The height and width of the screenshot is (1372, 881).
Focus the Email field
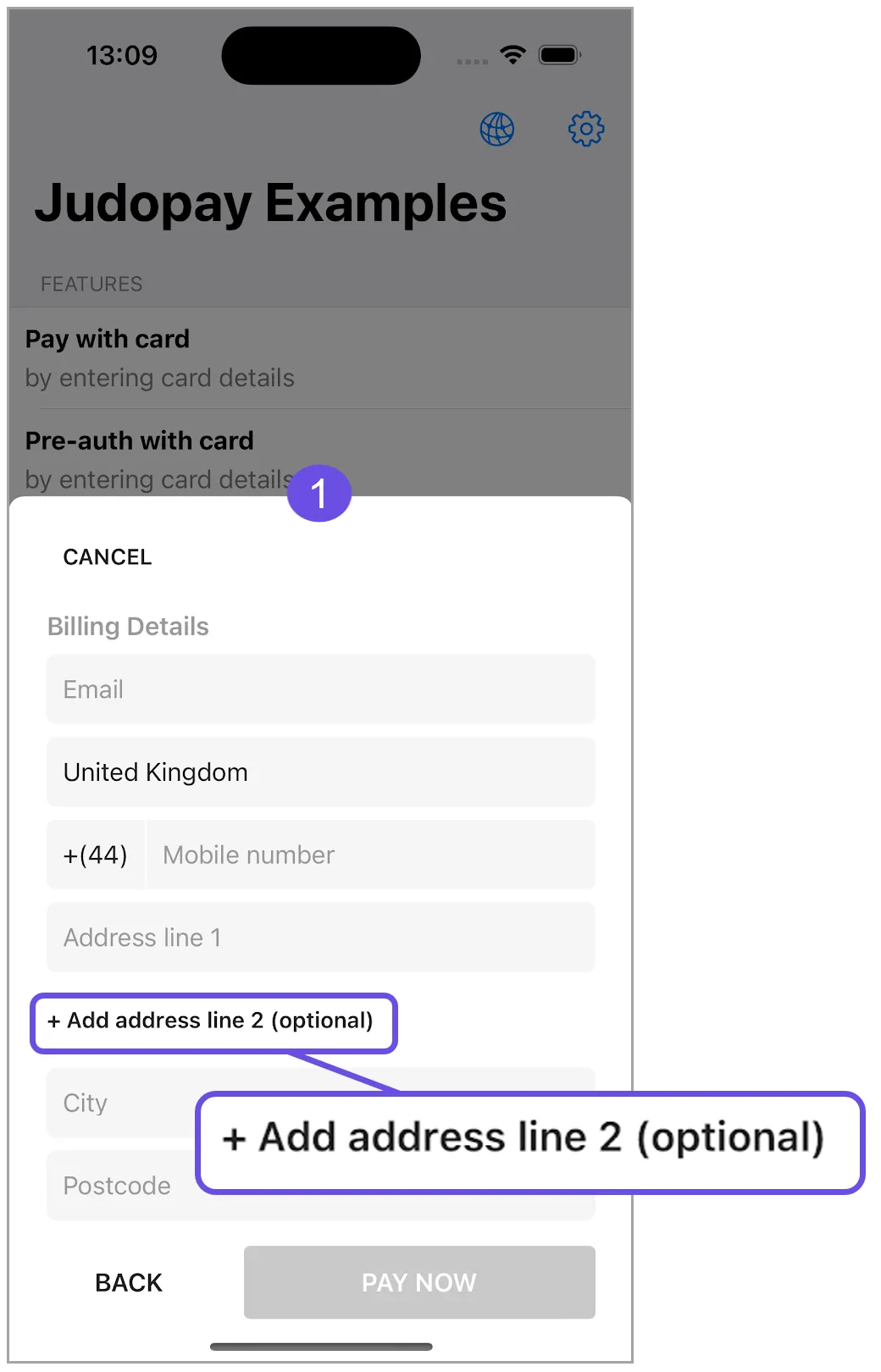click(320, 689)
